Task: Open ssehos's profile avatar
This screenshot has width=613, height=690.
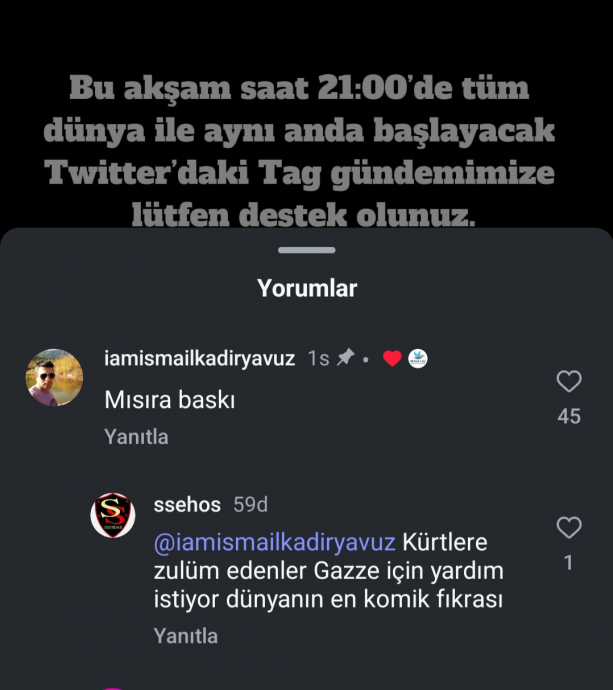Action: pyautogui.click(x=113, y=516)
